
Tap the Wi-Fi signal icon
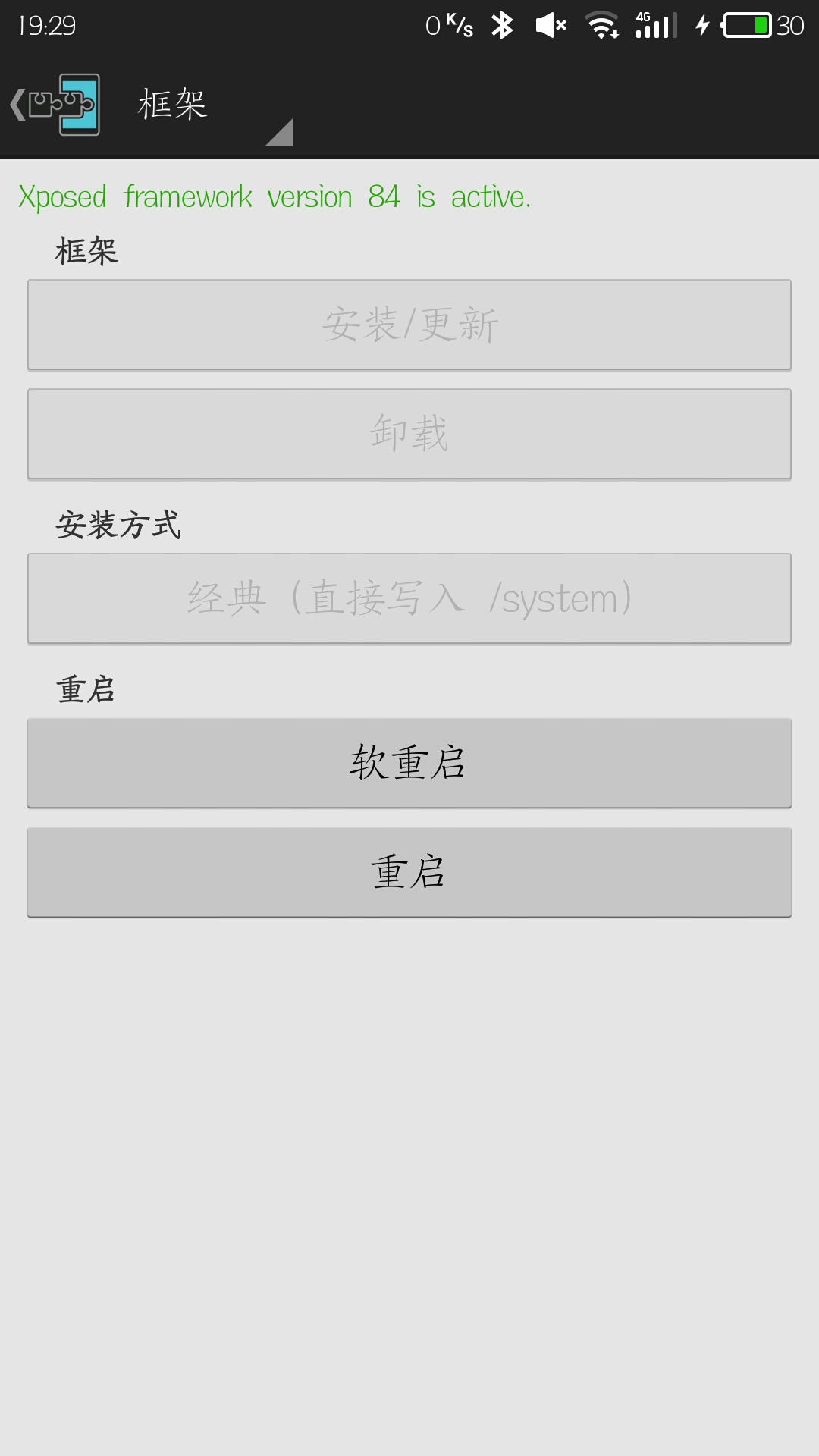(x=603, y=25)
